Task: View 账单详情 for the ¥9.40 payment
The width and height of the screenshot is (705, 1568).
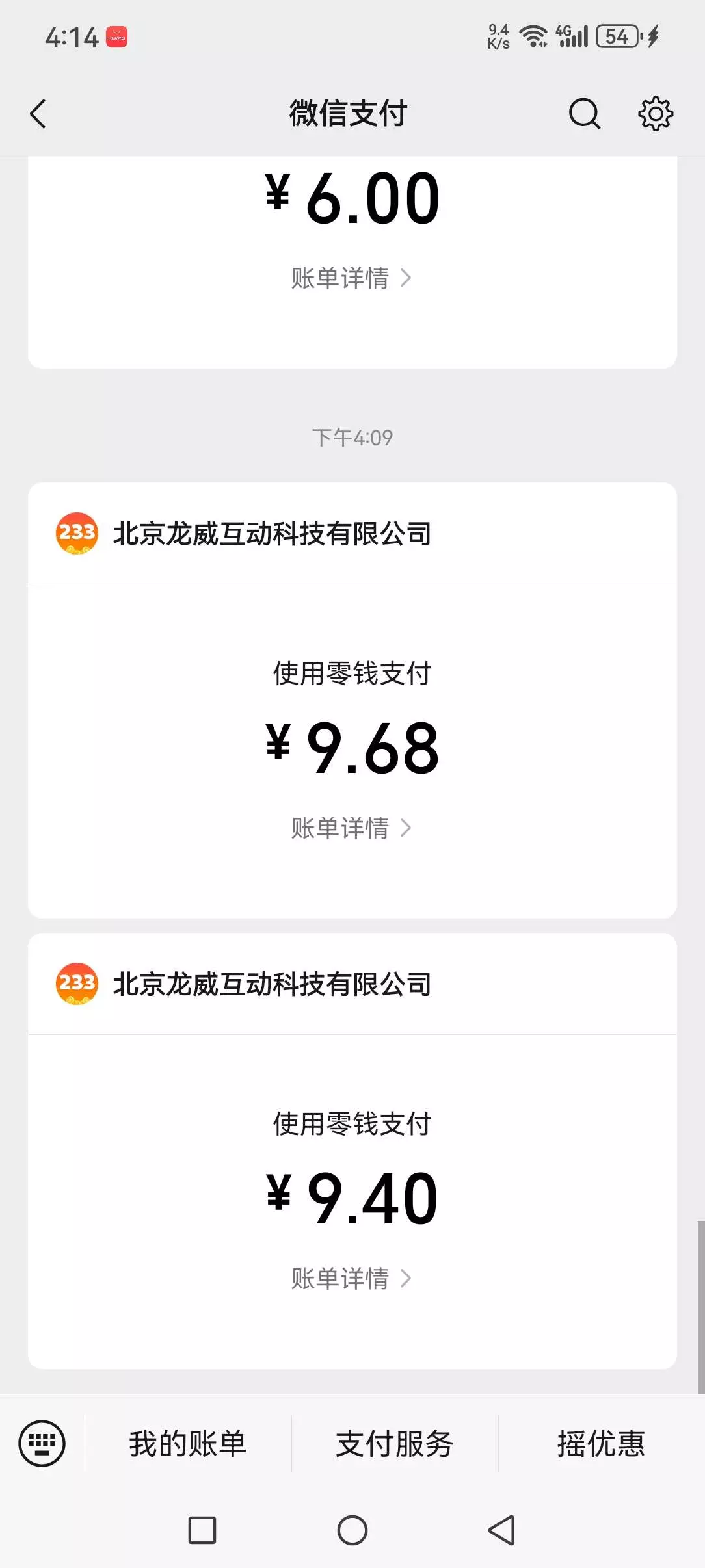Action: [x=351, y=1279]
